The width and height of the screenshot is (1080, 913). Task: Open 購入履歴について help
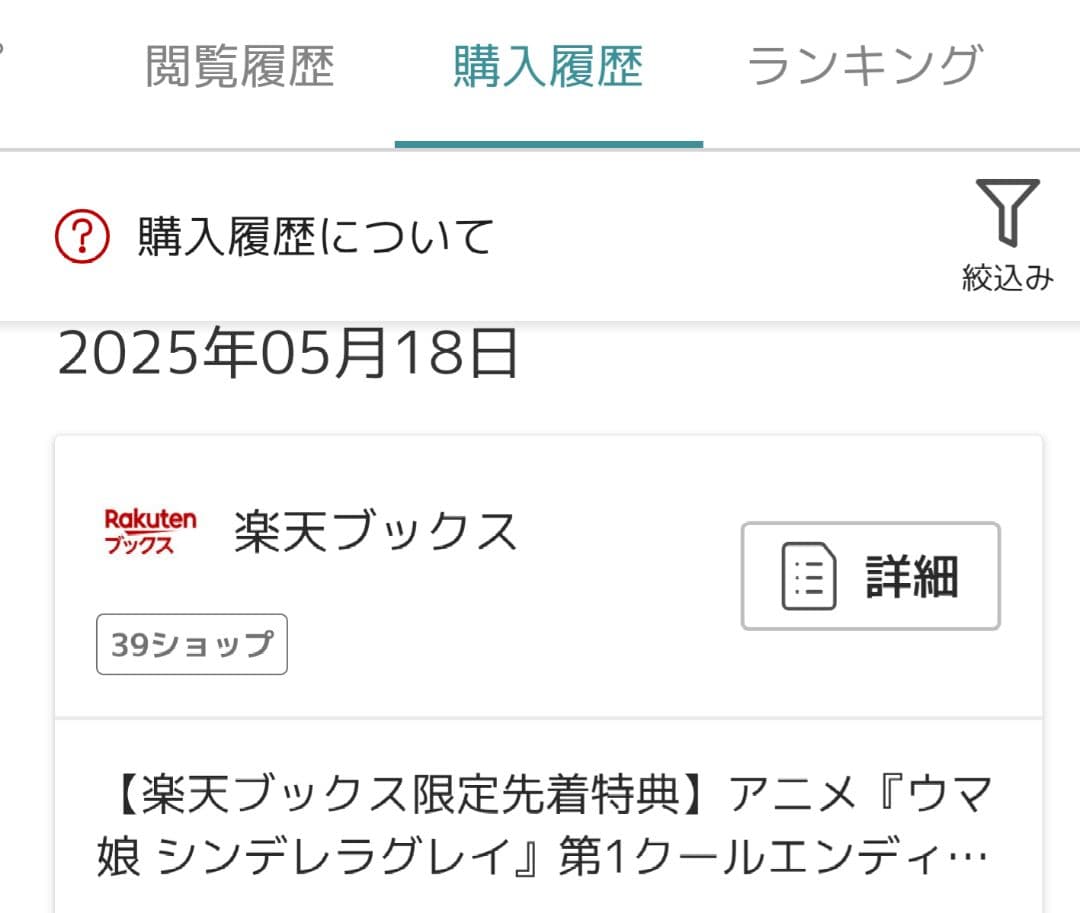pyautogui.click(x=275, y=238)
